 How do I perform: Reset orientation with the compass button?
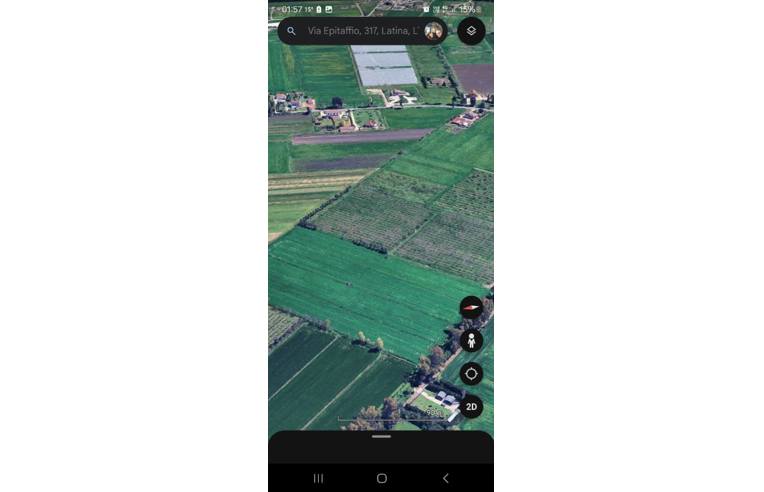471,308
